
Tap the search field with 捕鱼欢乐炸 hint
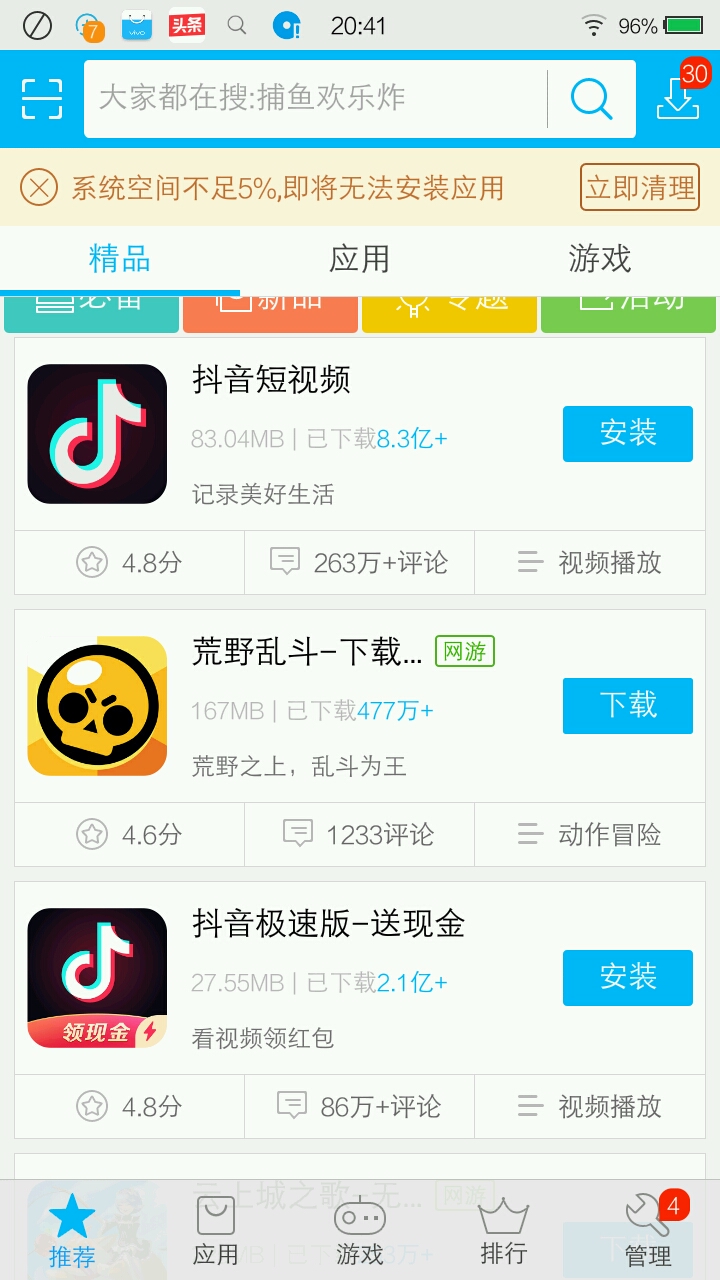coord(315,98)
